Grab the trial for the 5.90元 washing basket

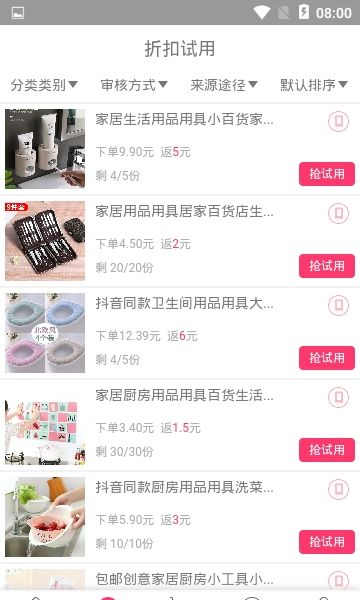[x=327, y=542]
